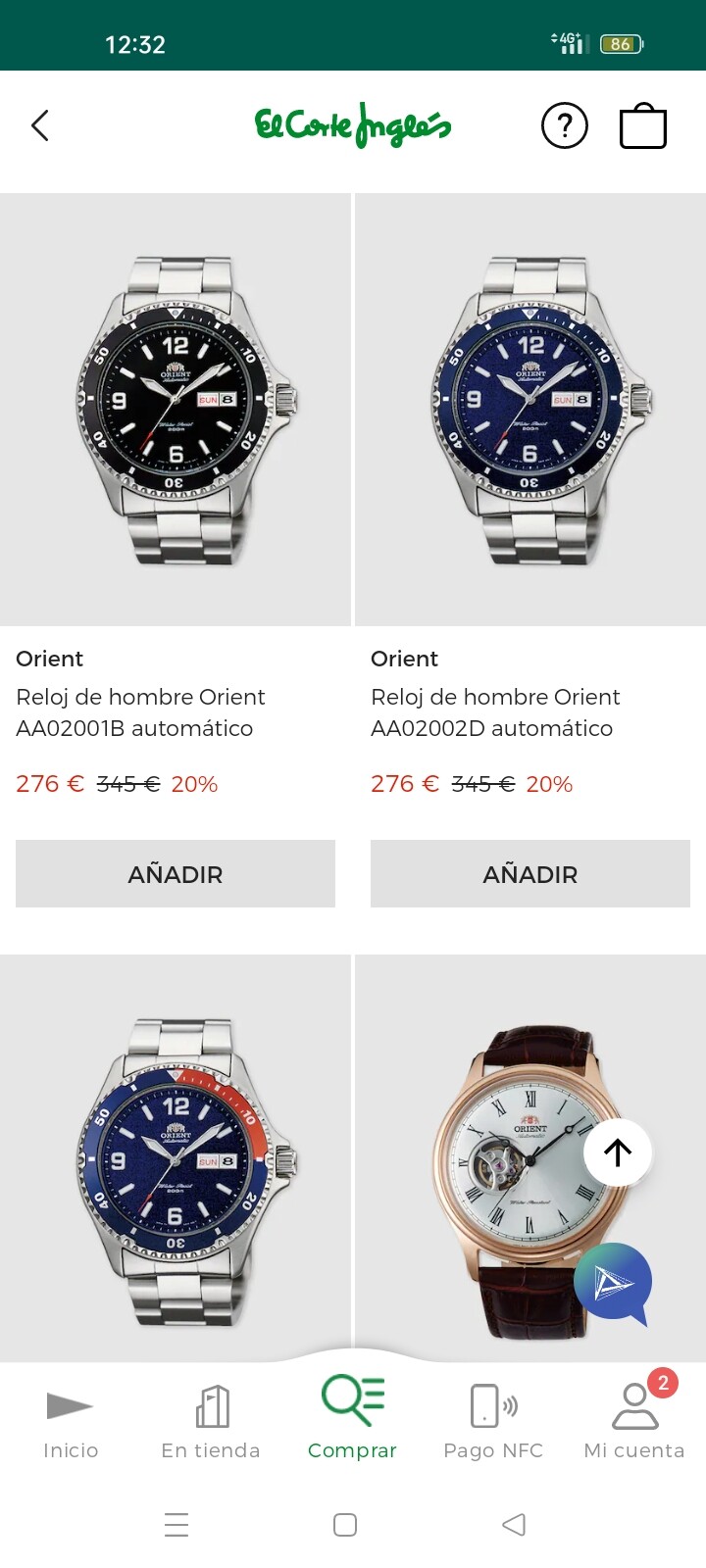Viewport: 706px width, 1568px height.
Task: Open the blue chat assistant bubble
Action: click(613, 1283)
